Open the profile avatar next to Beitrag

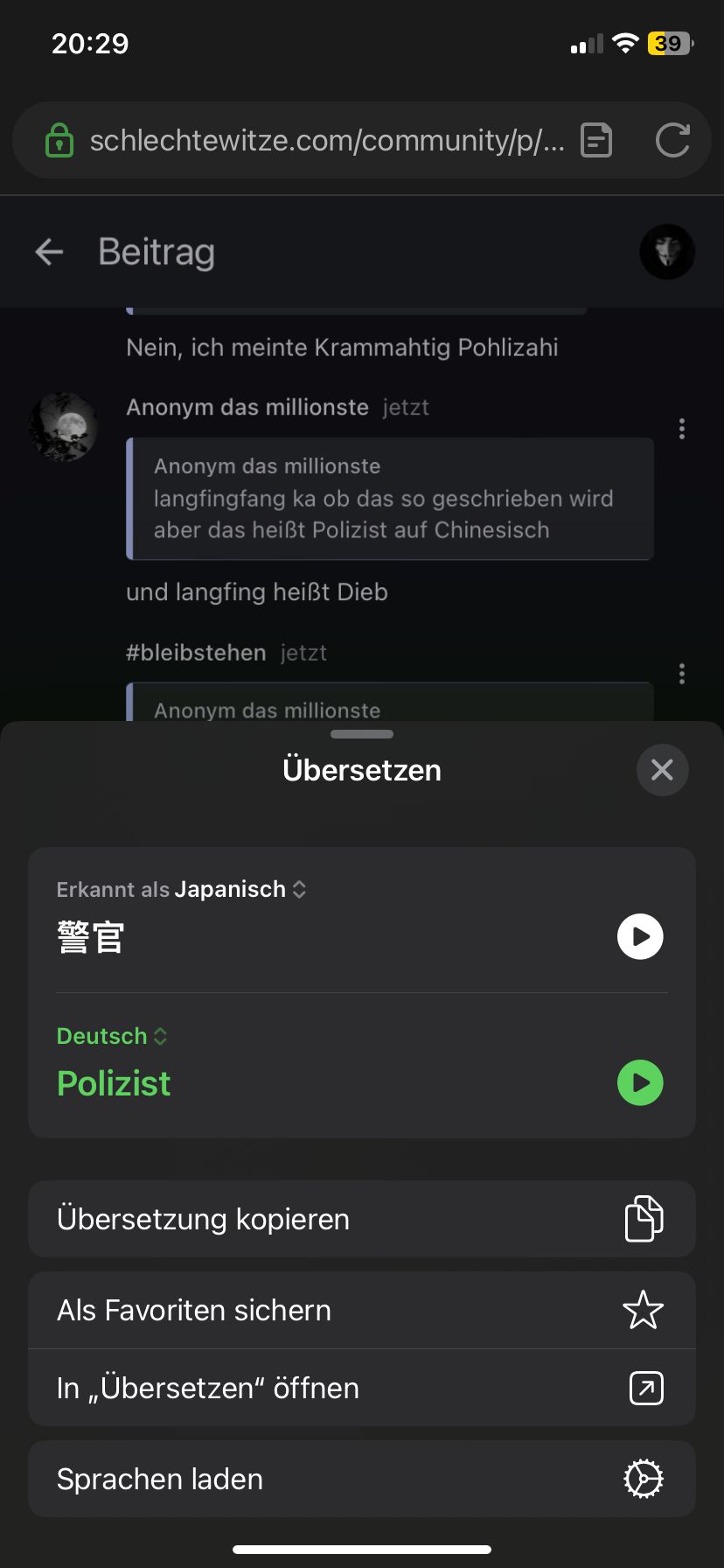point(667,252)
